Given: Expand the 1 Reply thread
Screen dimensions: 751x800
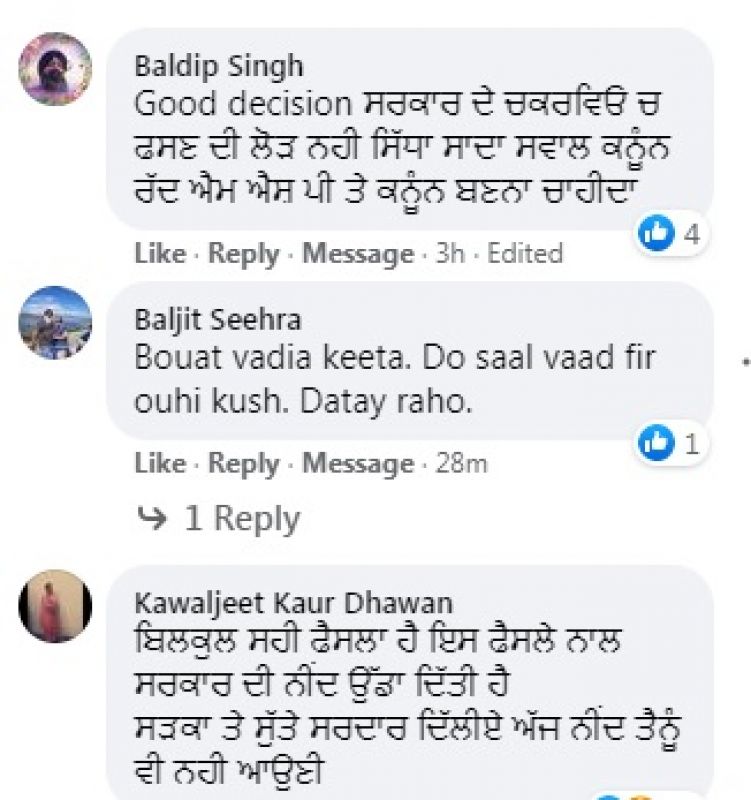Looking at the screenshot, I should [225, 519].
